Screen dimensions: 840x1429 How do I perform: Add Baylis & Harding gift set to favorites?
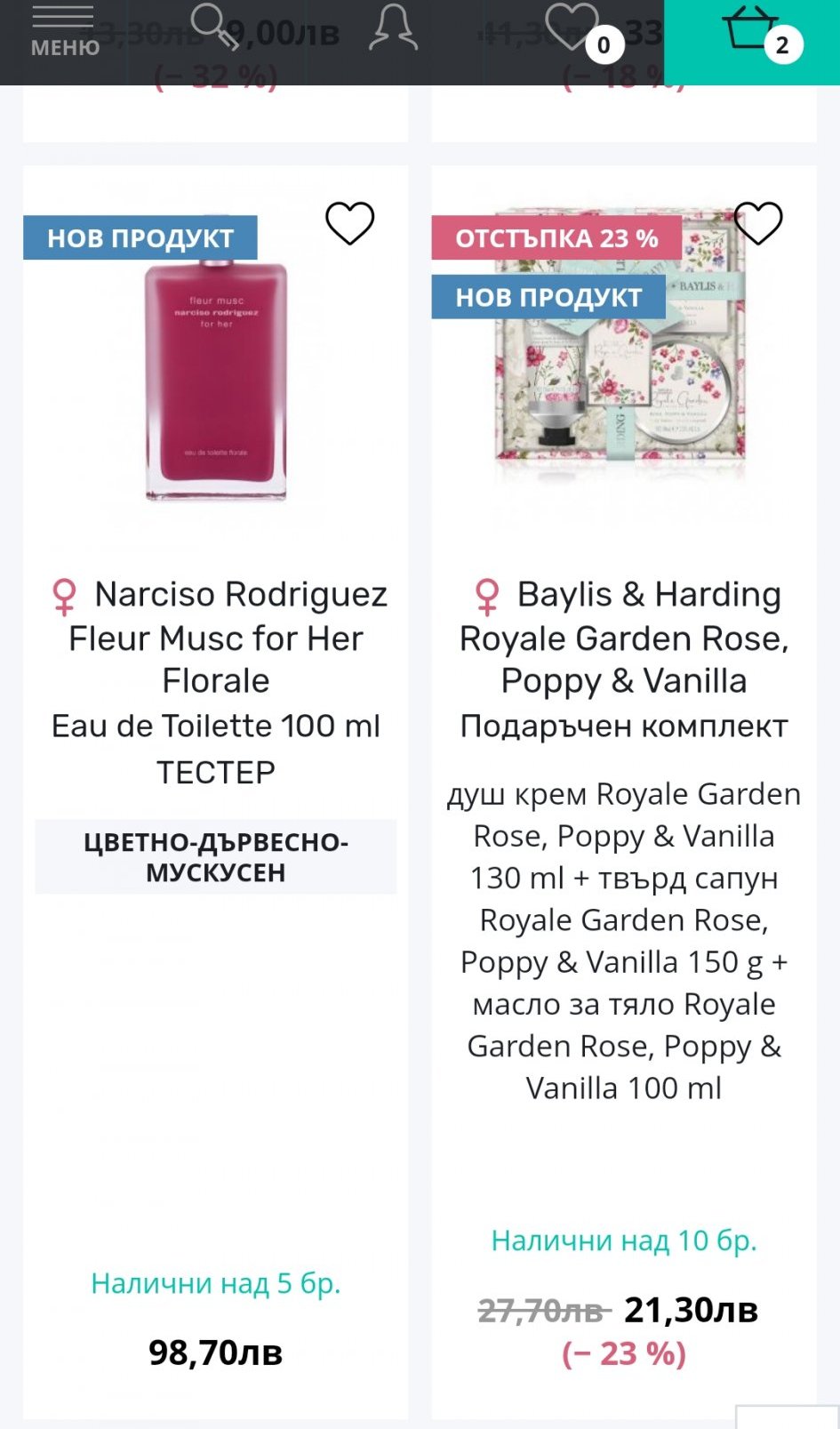pyautogui.click(x=757, y=223)
